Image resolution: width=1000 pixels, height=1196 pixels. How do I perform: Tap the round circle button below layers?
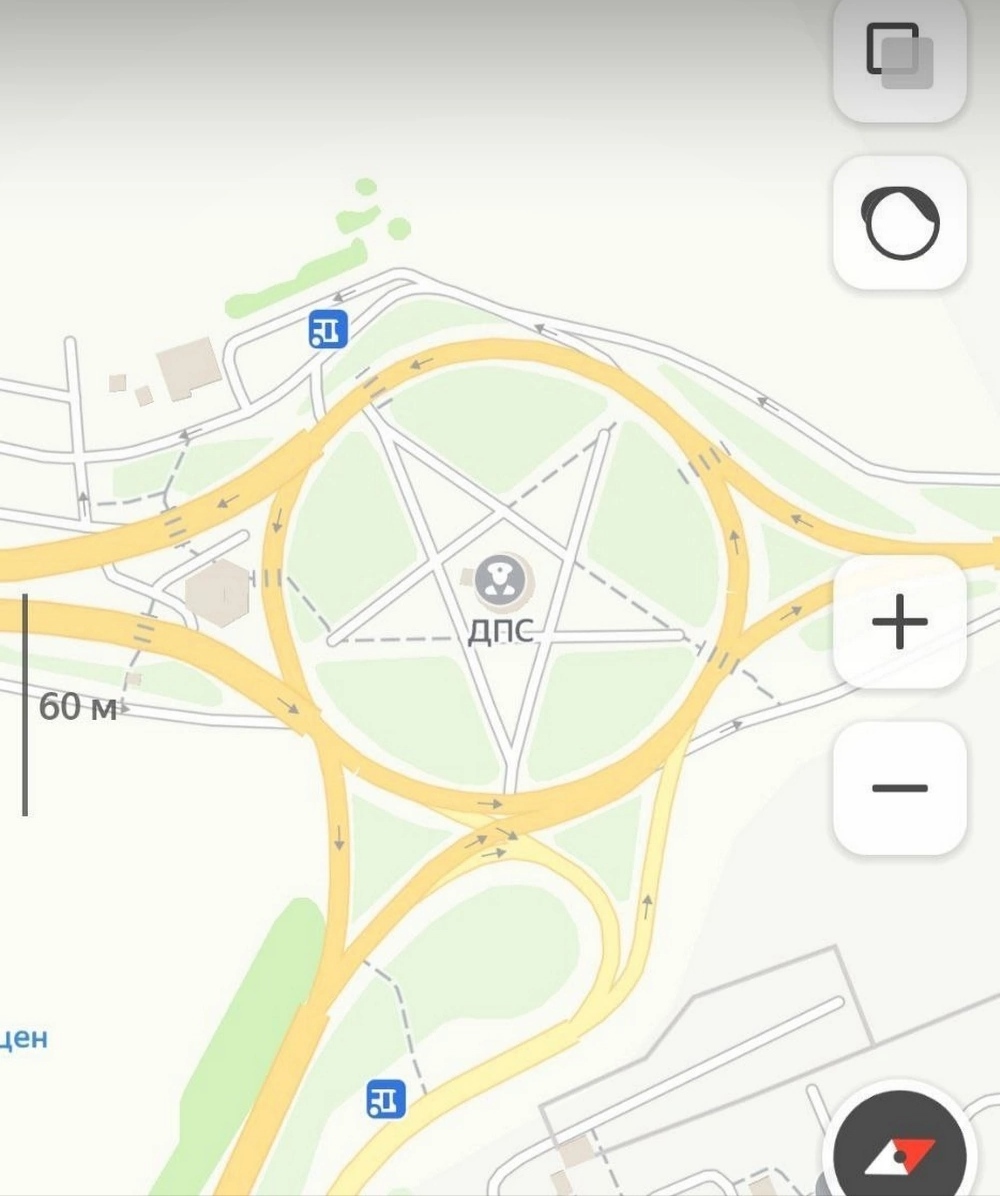pyautogui.click(x=899, y=223)
